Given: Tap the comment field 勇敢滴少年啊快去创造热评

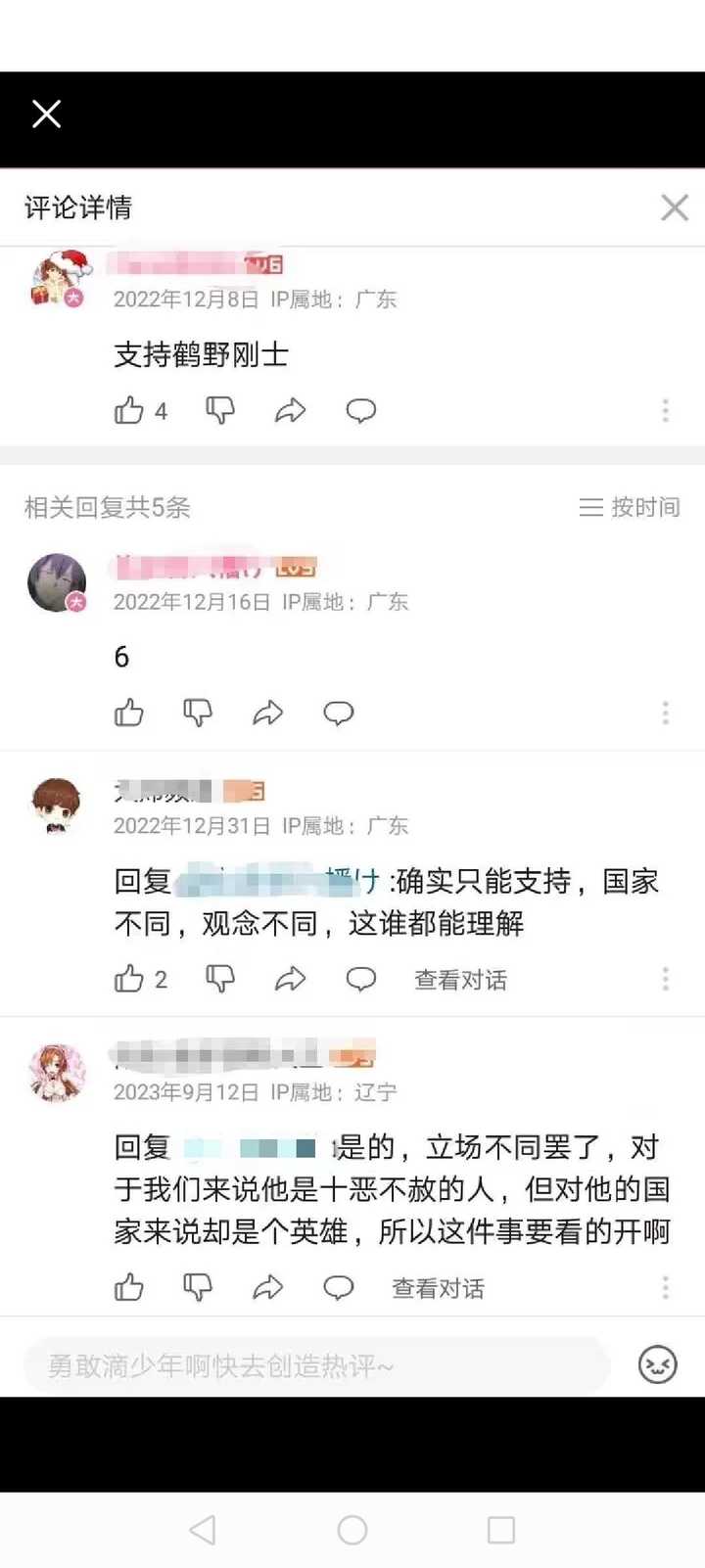Looking at the screenshot, I should click(x=317, y=1365).
